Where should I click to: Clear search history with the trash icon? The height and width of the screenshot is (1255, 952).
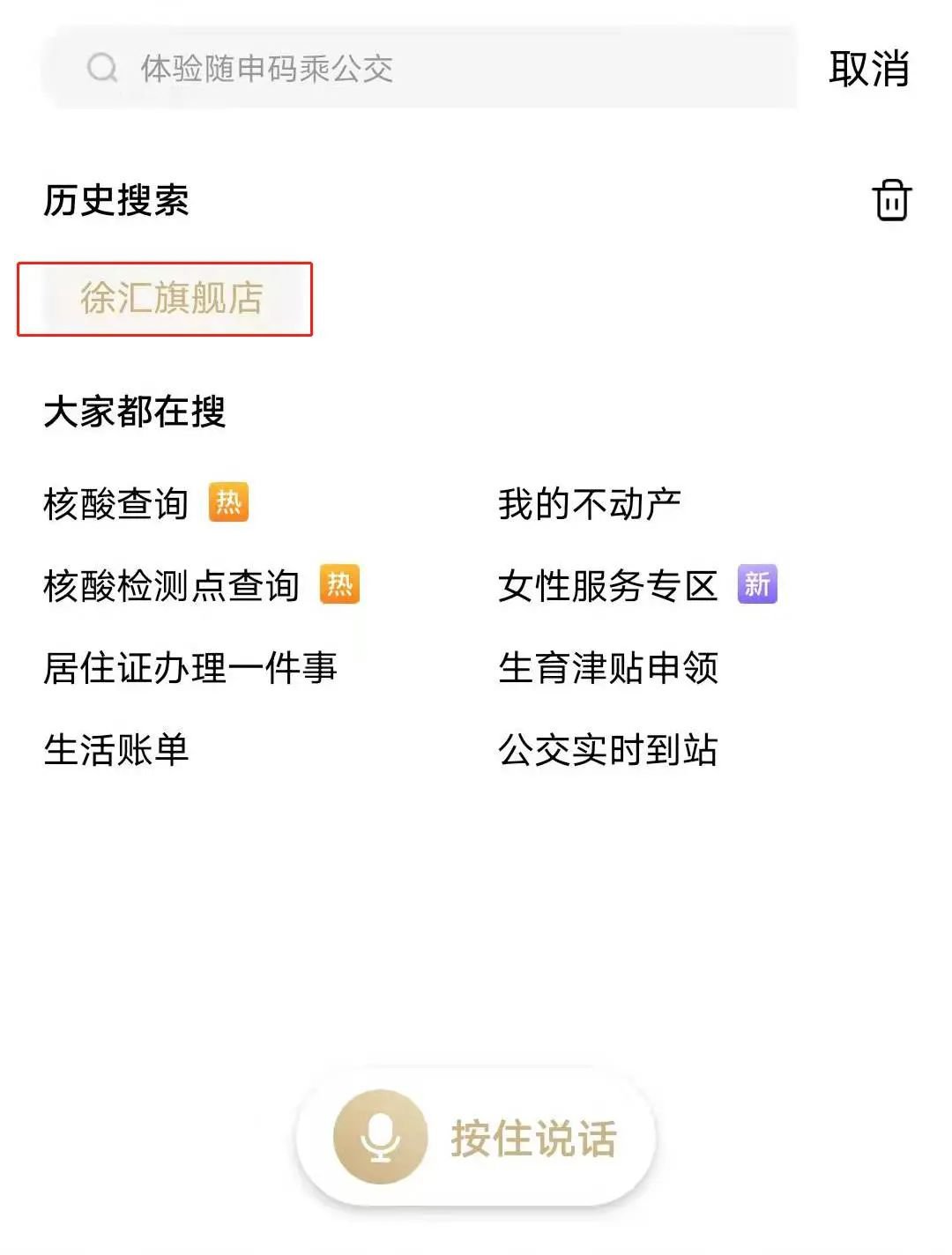click(x=891, y=200)
